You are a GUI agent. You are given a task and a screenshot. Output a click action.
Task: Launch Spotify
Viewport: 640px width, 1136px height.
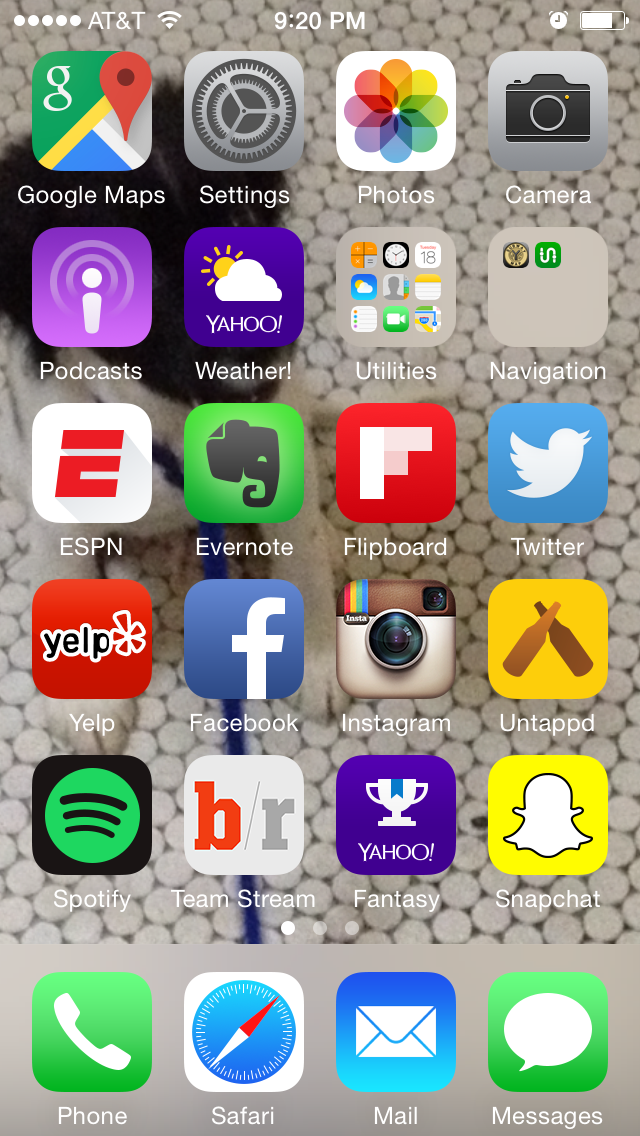[92, 815]
